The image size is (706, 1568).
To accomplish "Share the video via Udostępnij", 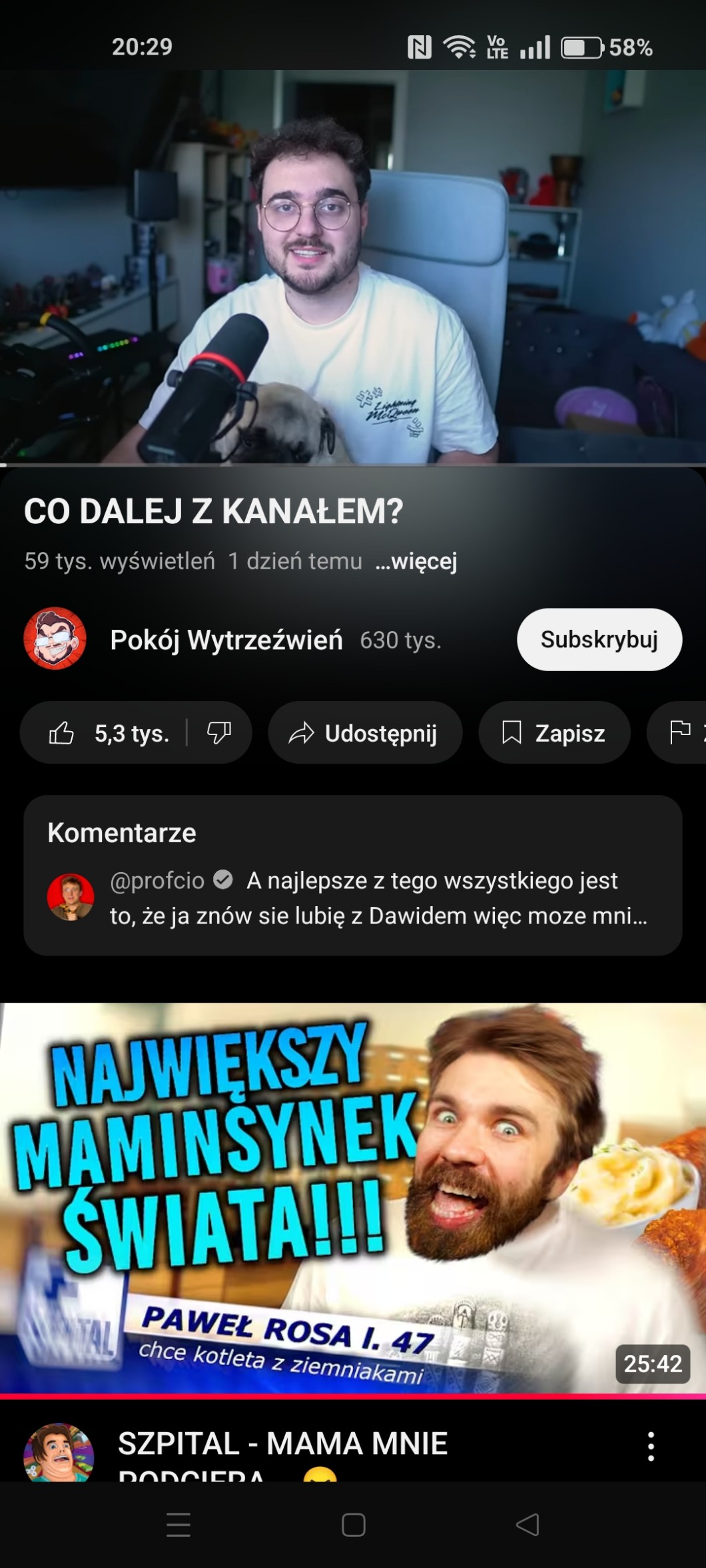I will 364,733.
